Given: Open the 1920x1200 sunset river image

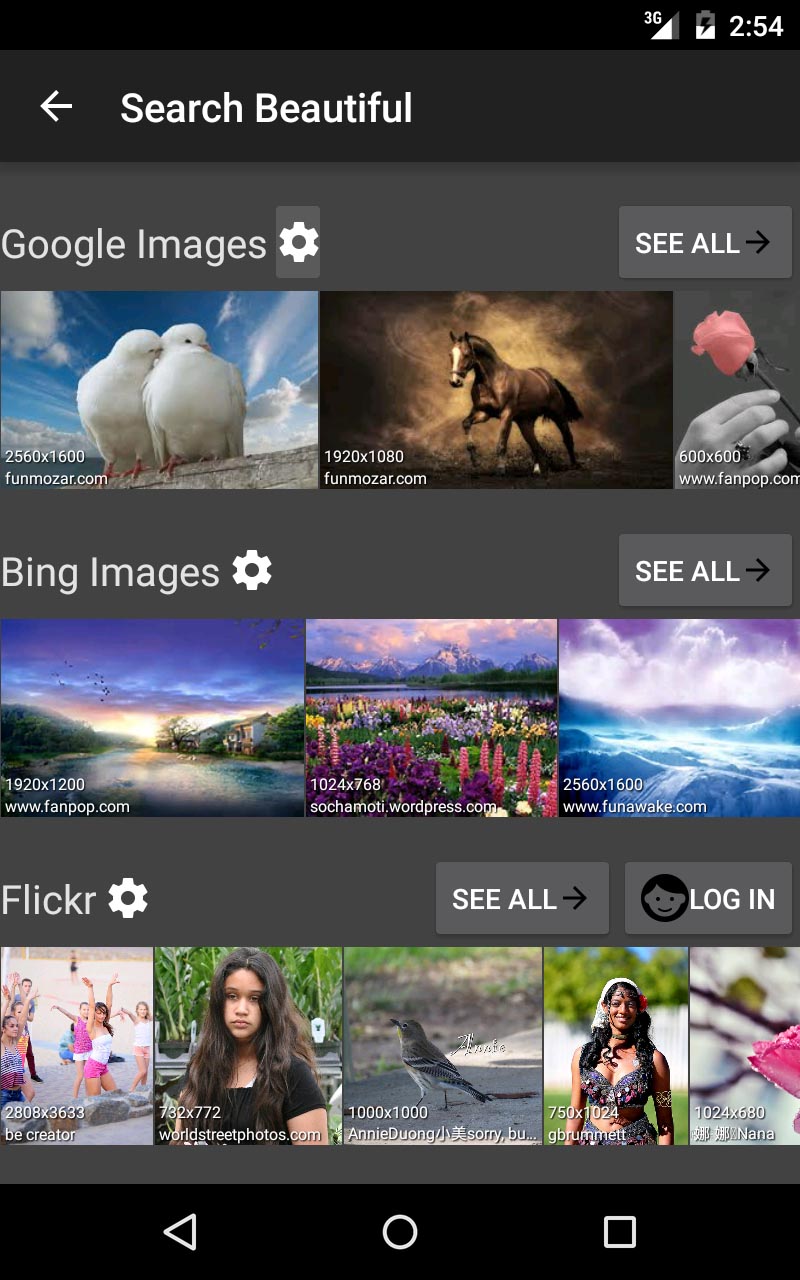Looking at the screenshot, I should [152, 718].
